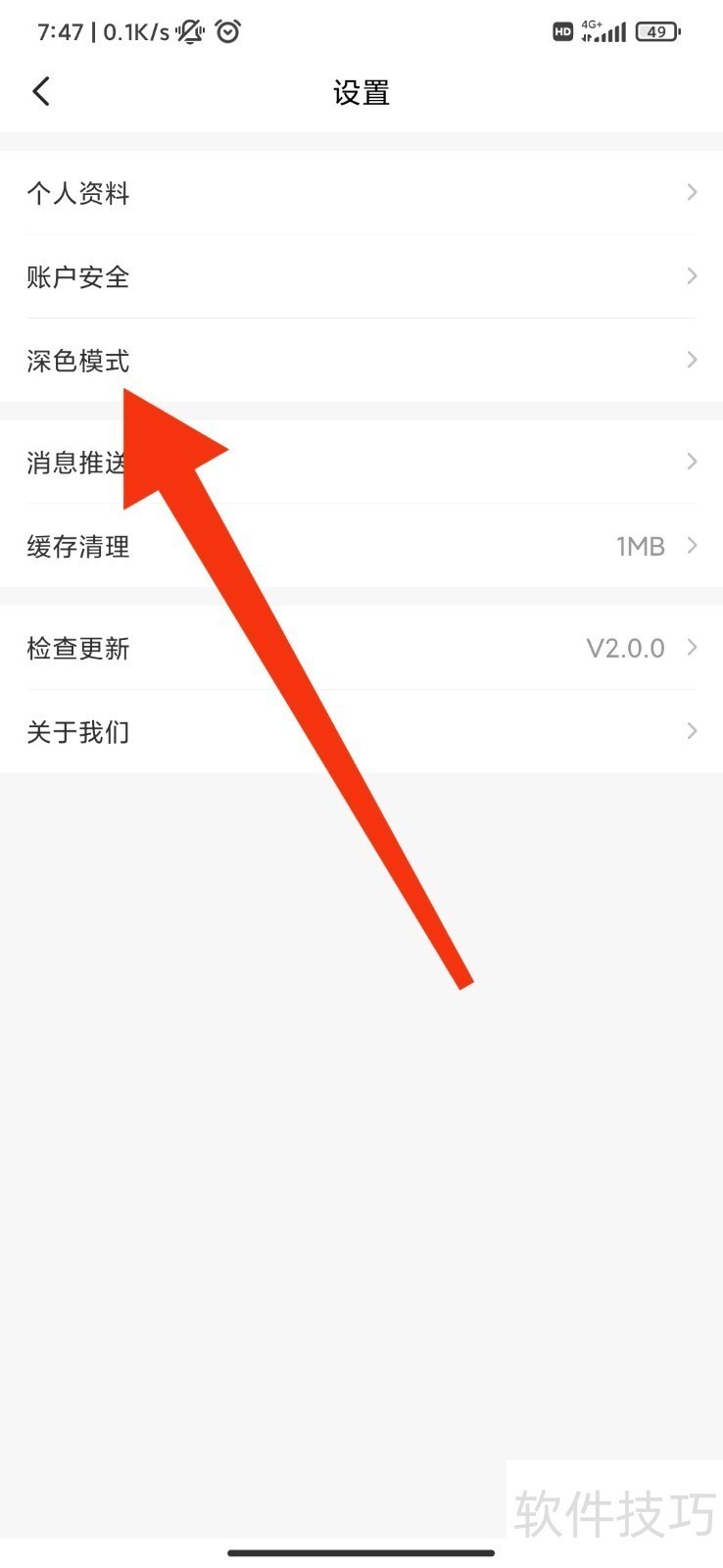Image resolution: width=723 pixels, height=1568 pixels.
Task: Go back using the top-left arrow
Action: tap(41, 92)
